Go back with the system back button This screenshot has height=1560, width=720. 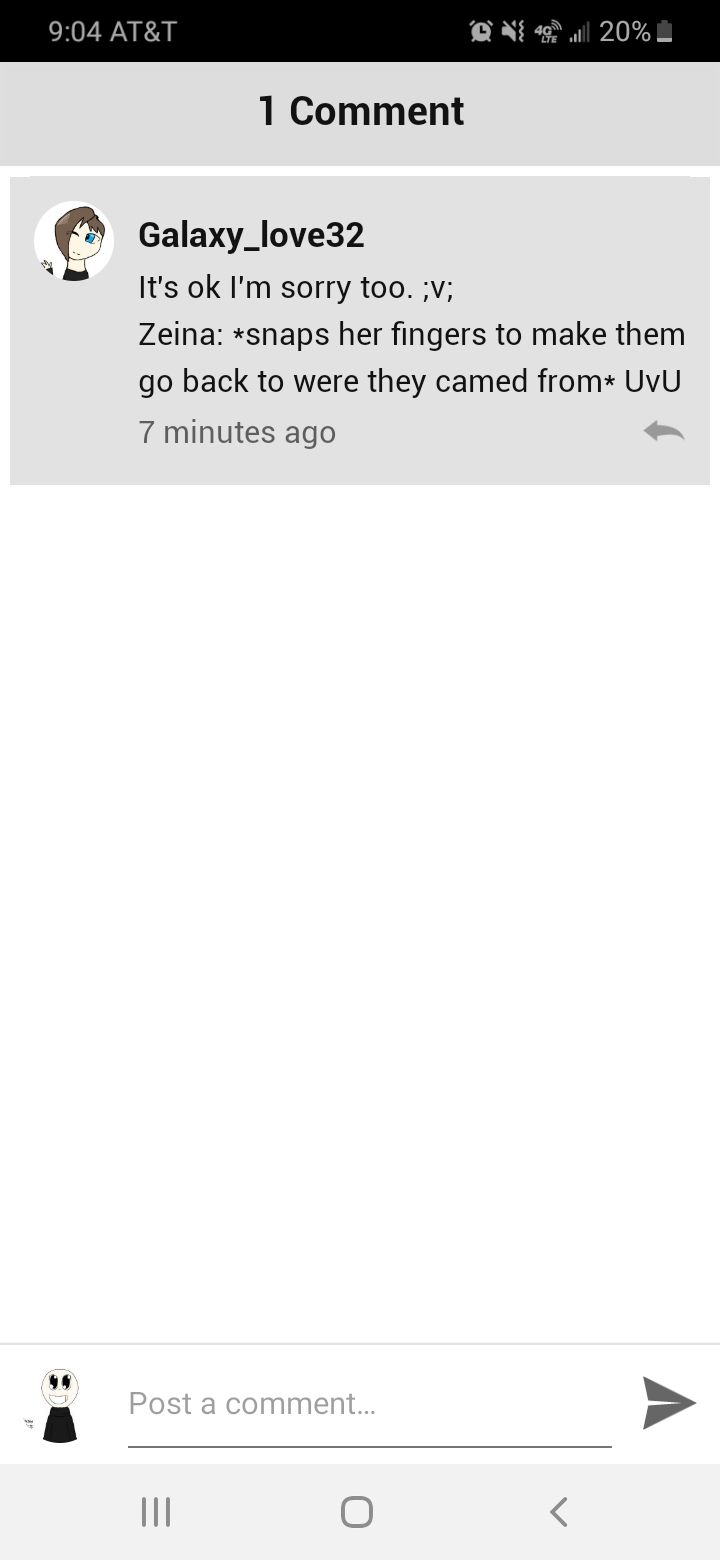click(559, 1511)
